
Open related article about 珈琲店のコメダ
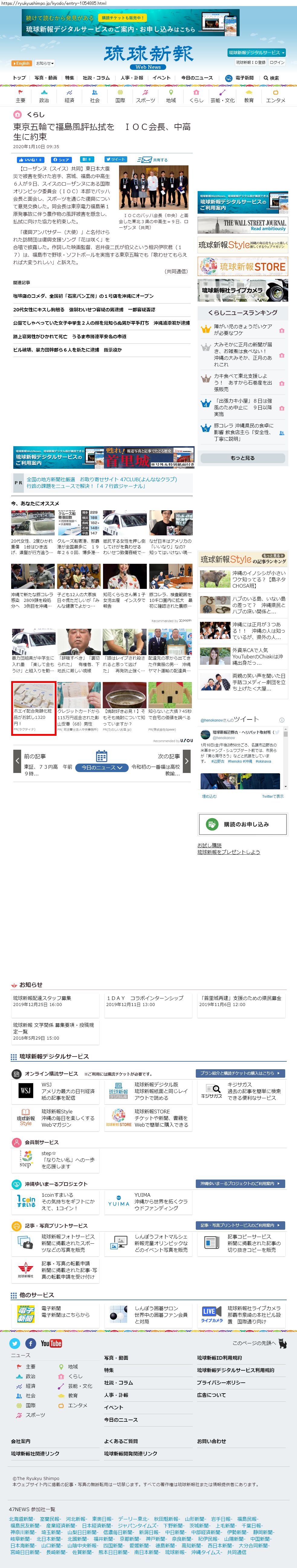point(83,296)
